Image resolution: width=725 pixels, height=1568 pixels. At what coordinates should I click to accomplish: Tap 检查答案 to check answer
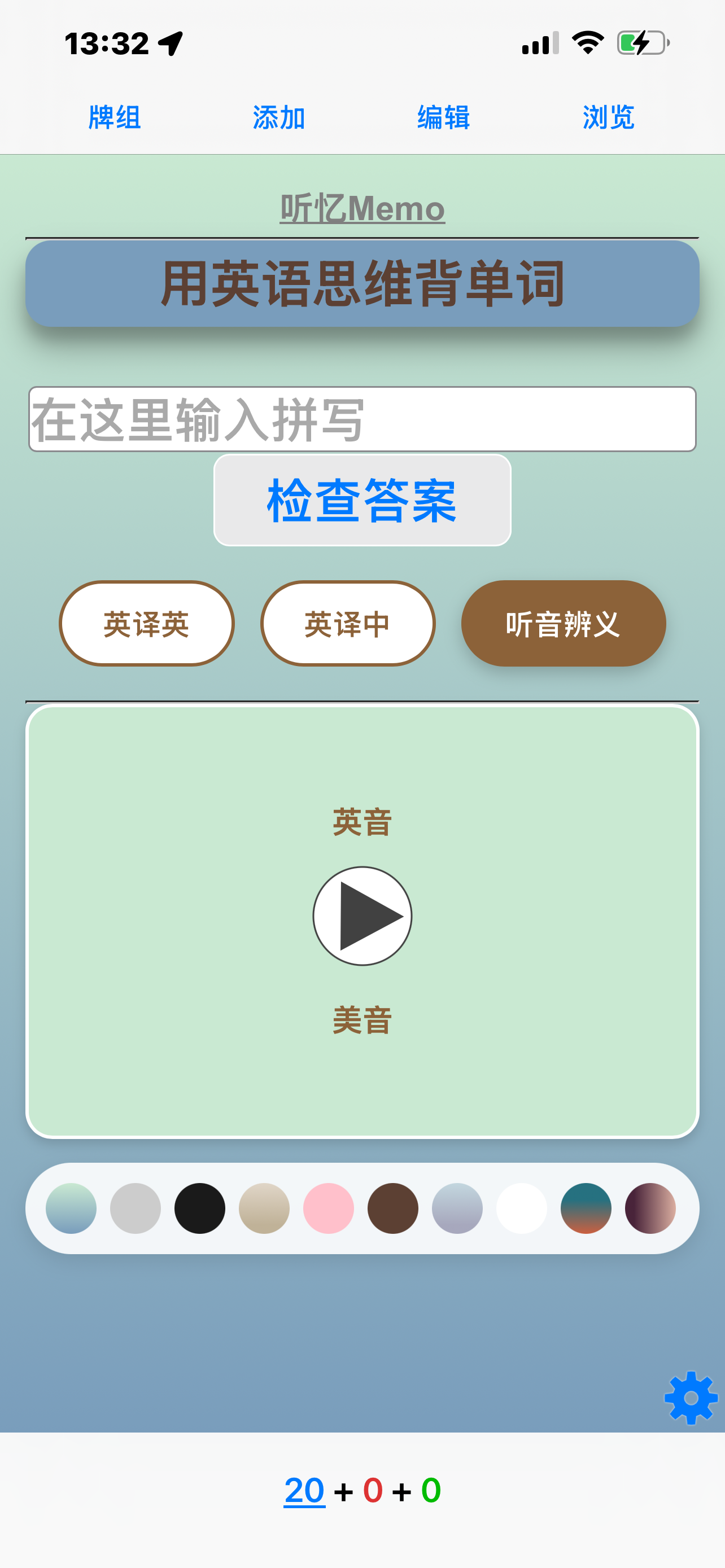click(x=362, y=500)
